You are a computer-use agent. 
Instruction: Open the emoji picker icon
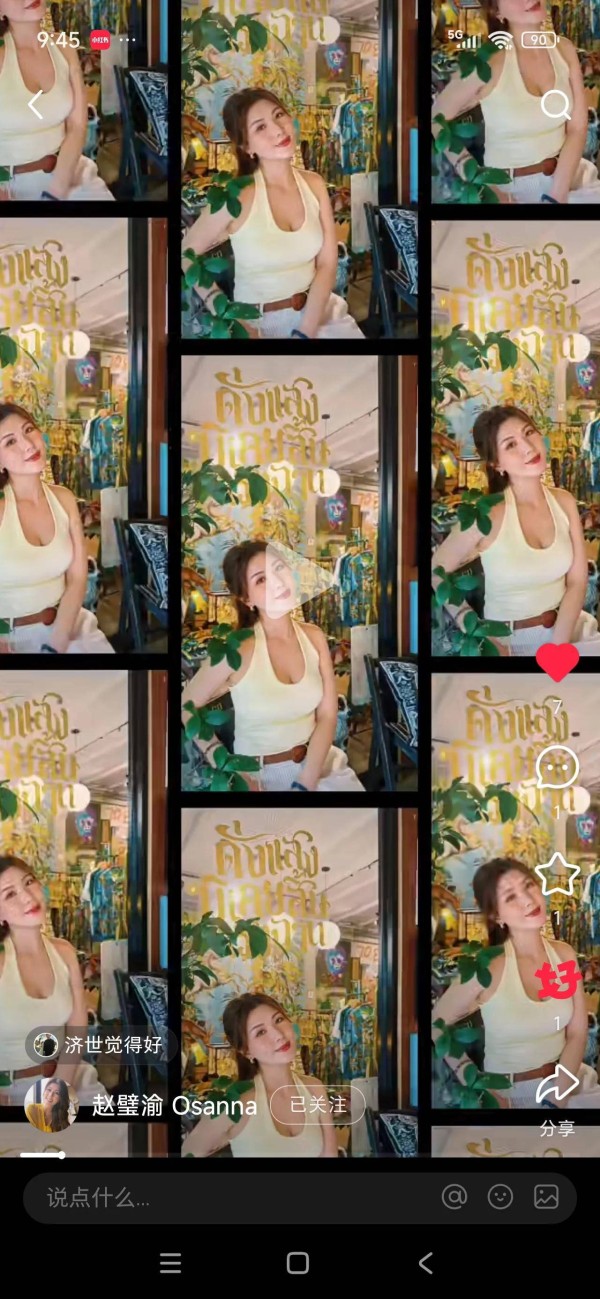tap(500, 1197)
